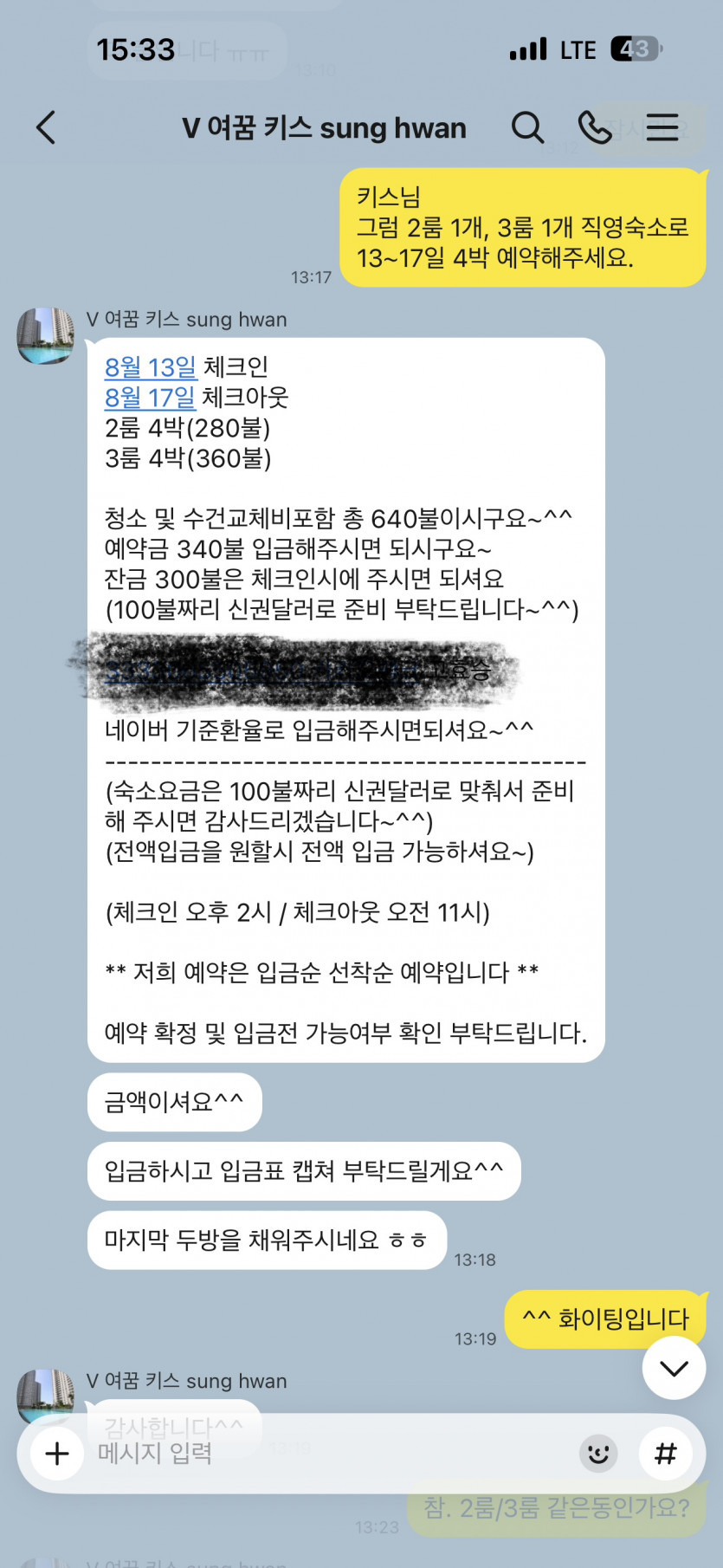
Task: Go back to the chat list
Action: pos(46,127)
